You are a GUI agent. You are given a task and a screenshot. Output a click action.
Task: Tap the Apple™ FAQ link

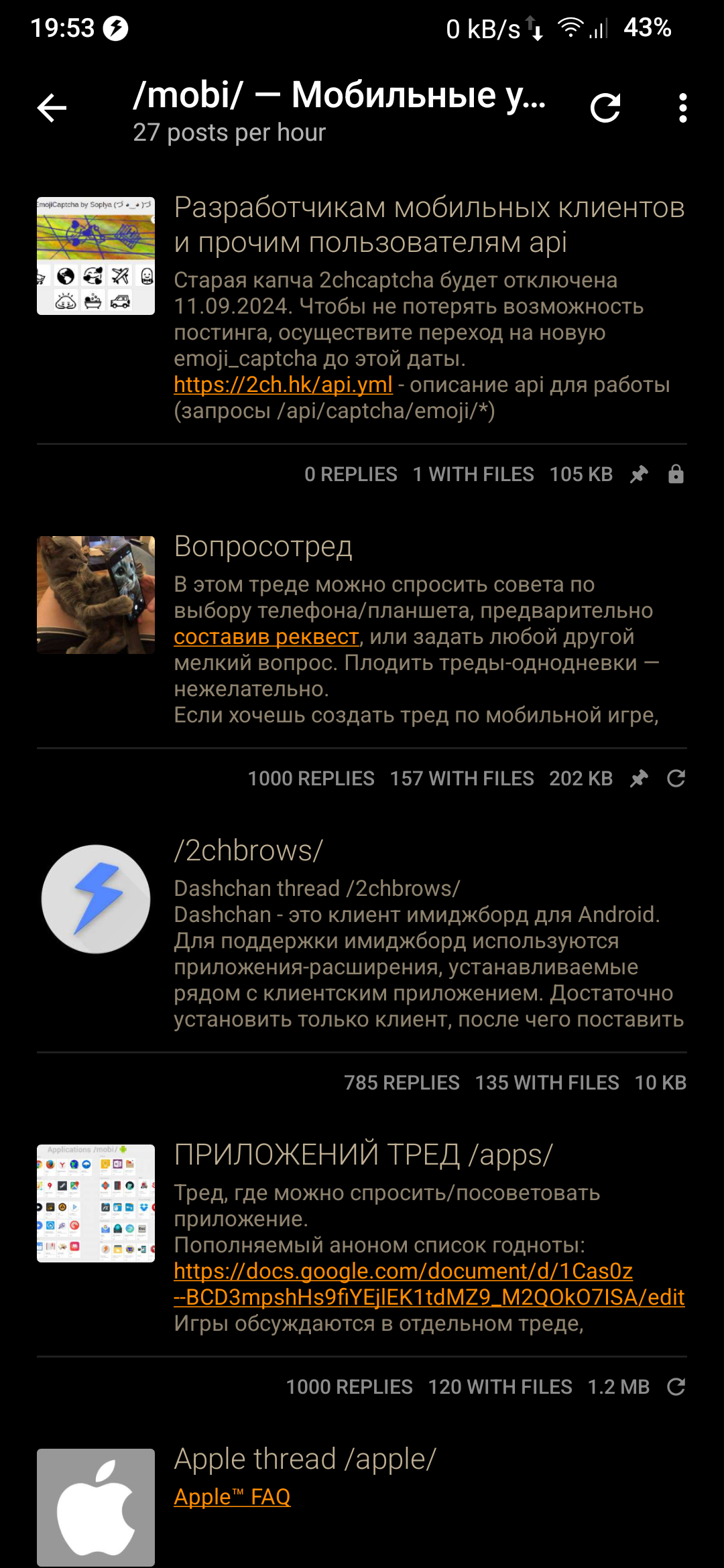(232, 1497)
